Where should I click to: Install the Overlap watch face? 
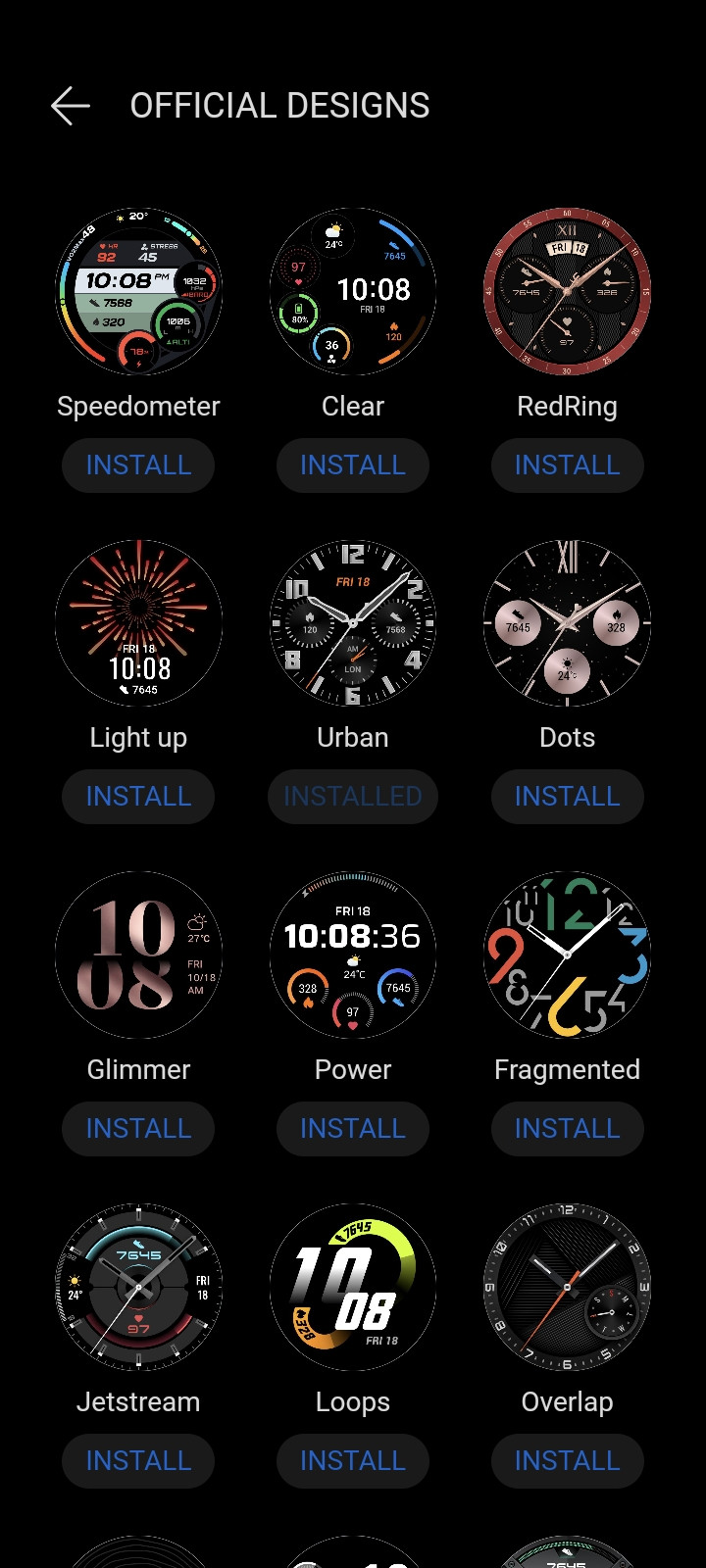tap(567, 1460)
